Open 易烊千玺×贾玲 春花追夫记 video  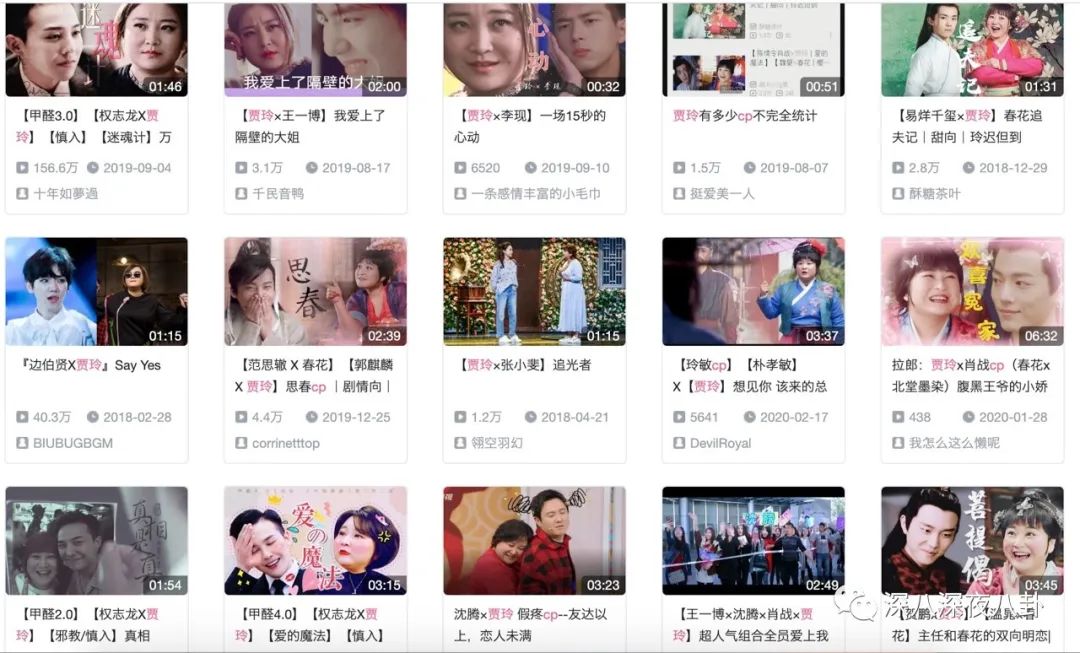tap(972, 49)
